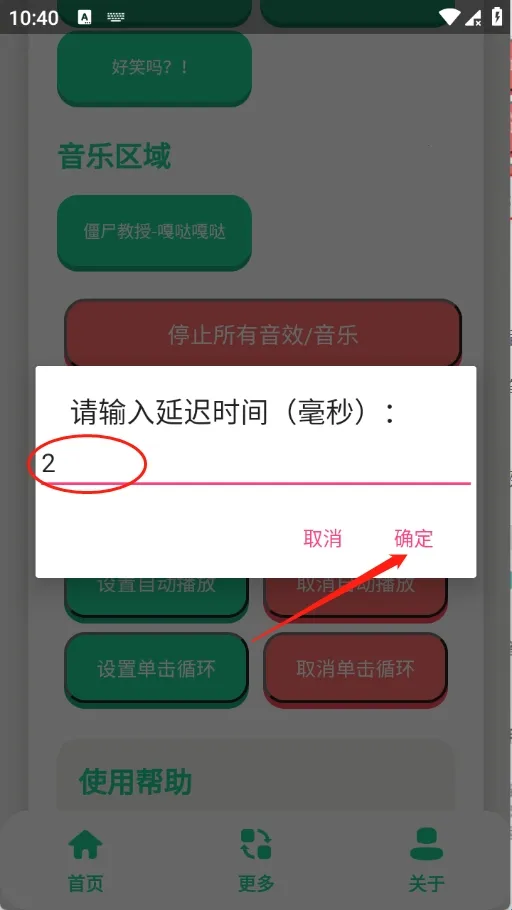This screenshot has width=512, height=910.
Task: Tap 确定 to confirm the delay time
Action: click(x=413, y=539)
